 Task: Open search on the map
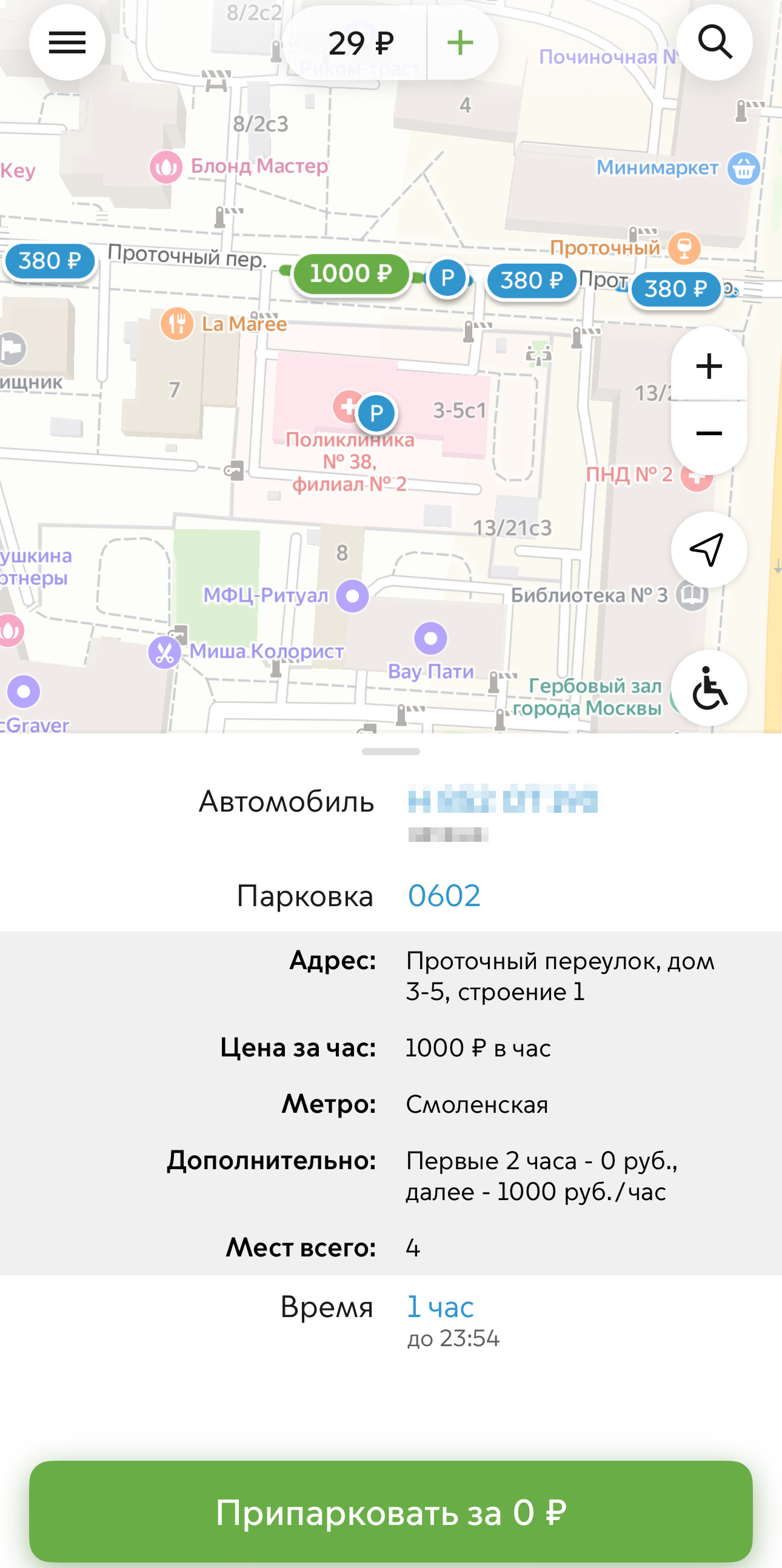pos(715,42)
